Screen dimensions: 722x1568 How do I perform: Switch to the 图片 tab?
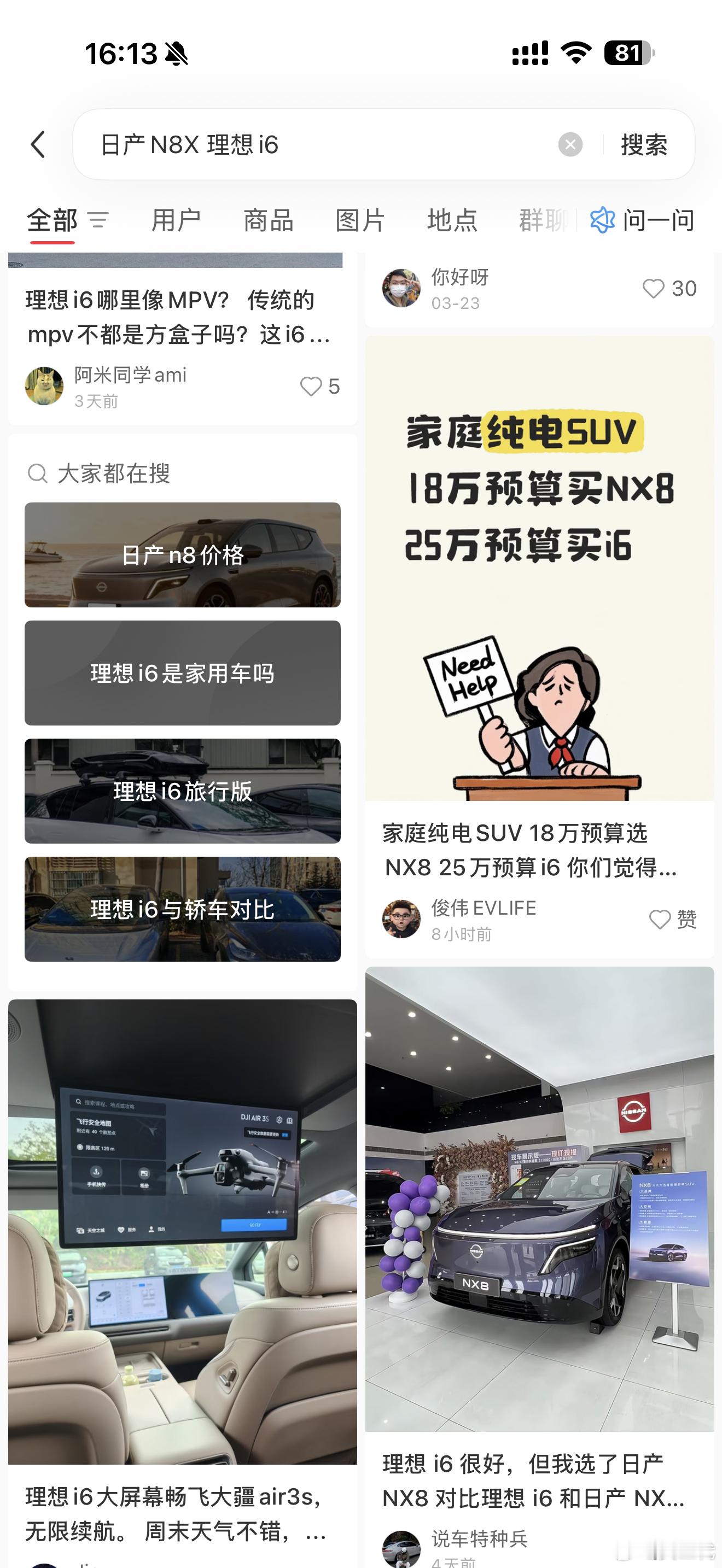360,220
